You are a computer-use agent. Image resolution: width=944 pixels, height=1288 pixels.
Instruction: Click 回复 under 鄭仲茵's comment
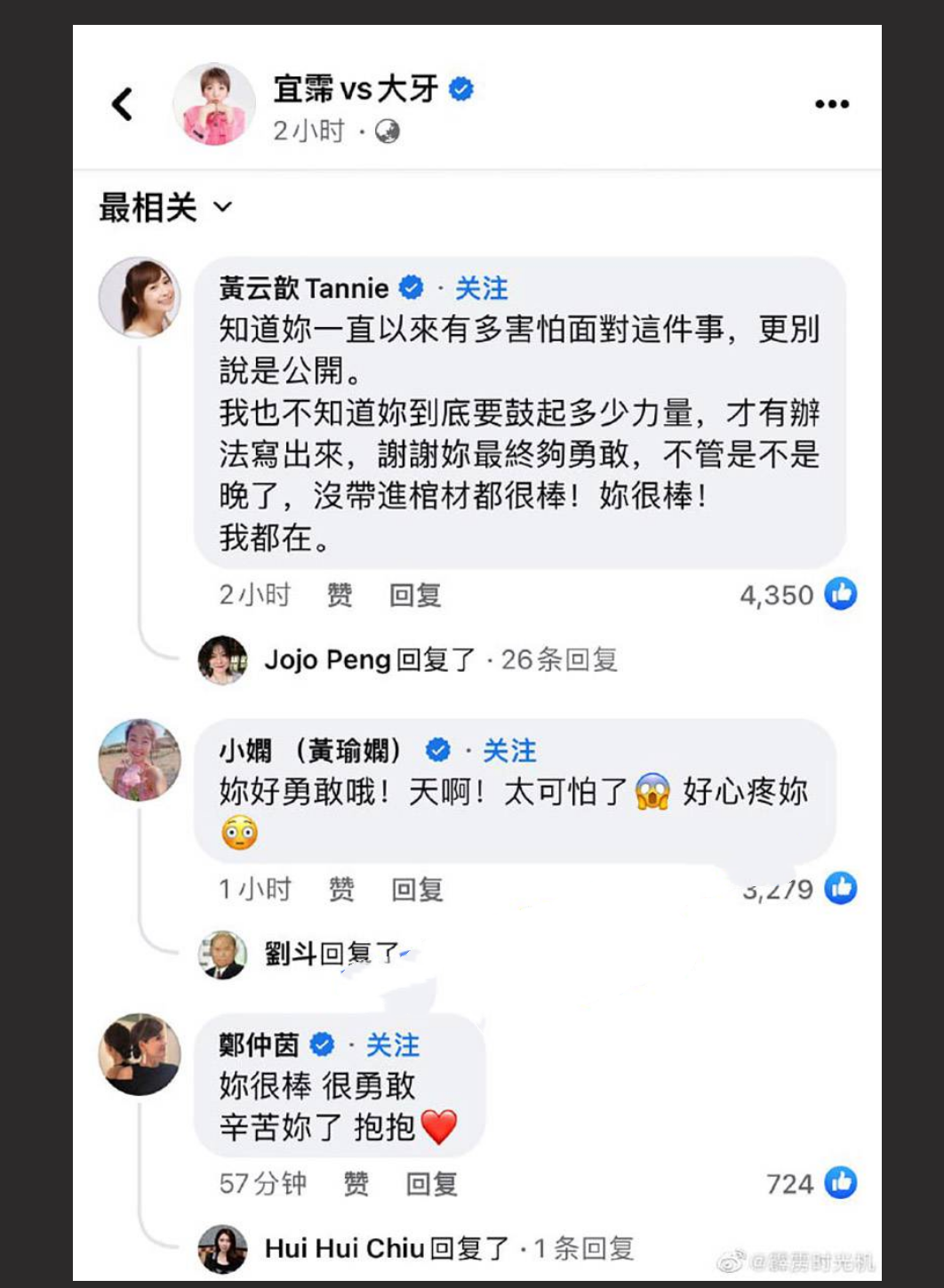(x=433, y=1183)
